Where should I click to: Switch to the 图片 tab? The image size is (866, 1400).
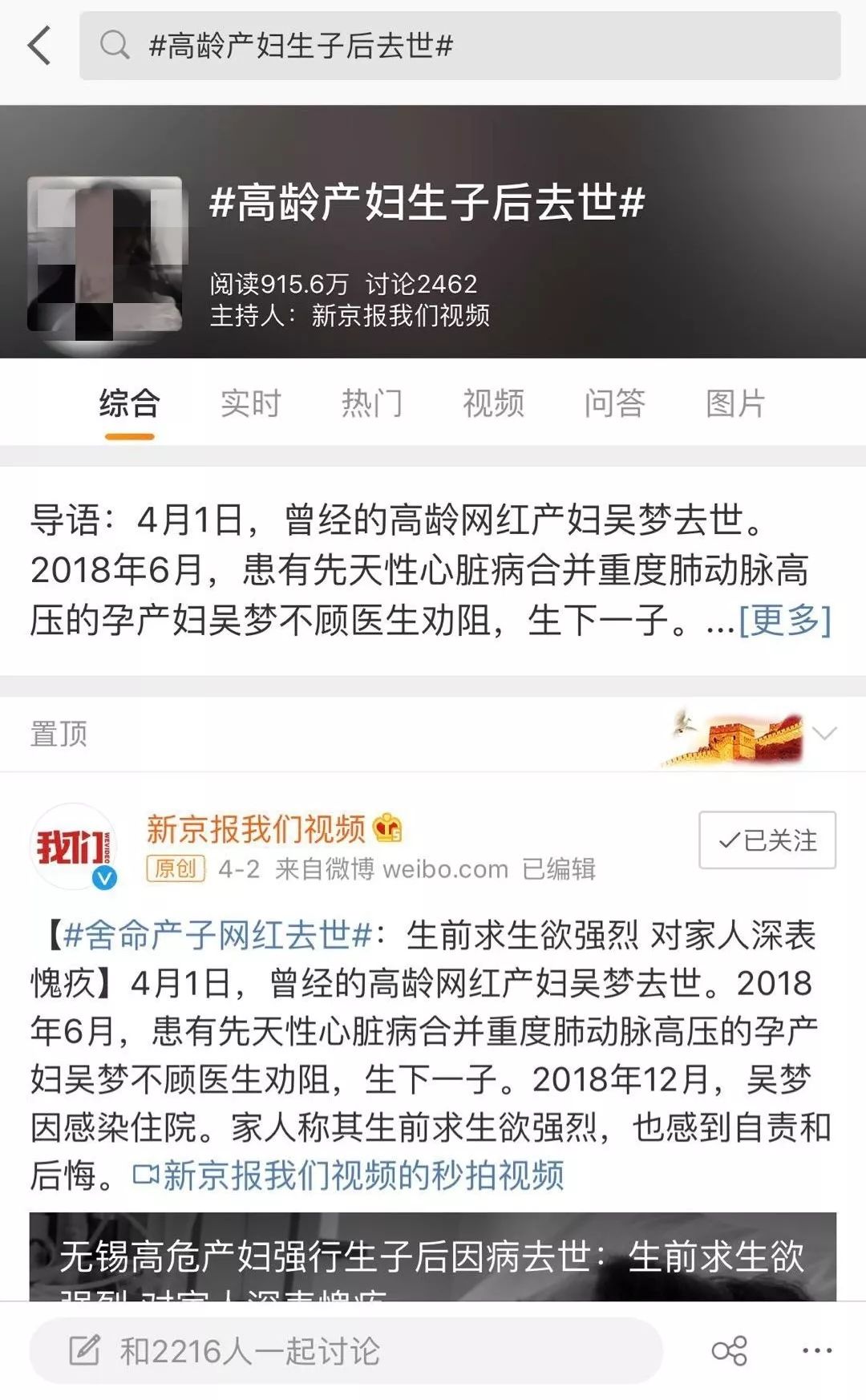coord(735,403)
